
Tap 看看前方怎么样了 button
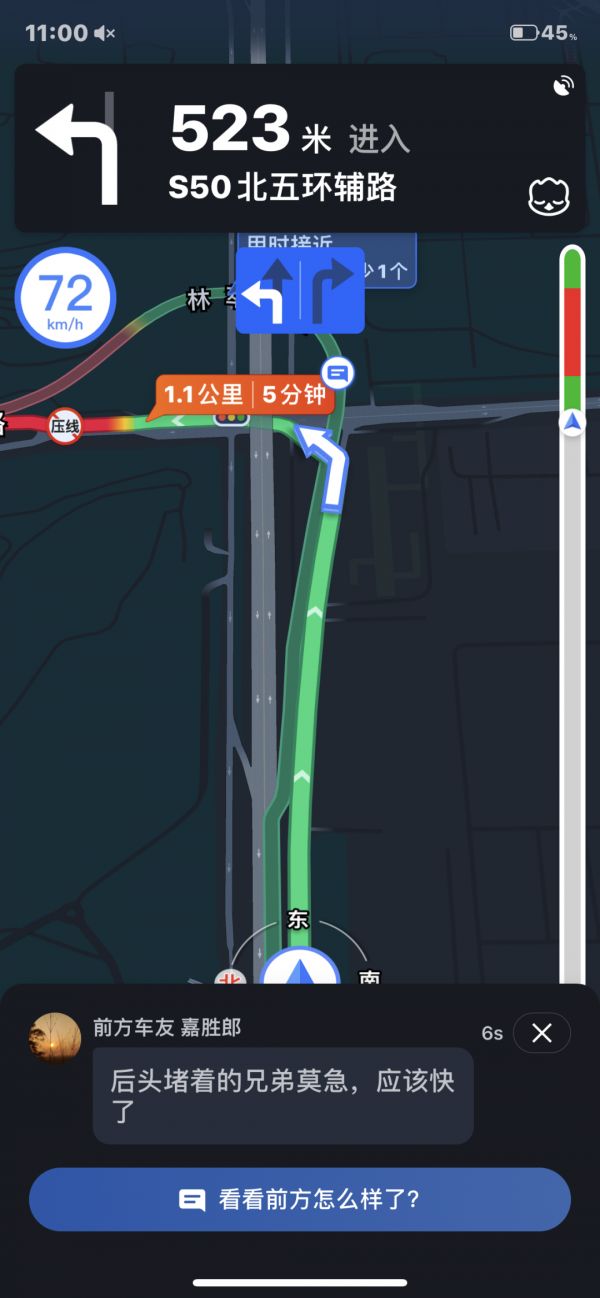[x=300, y=1199]
